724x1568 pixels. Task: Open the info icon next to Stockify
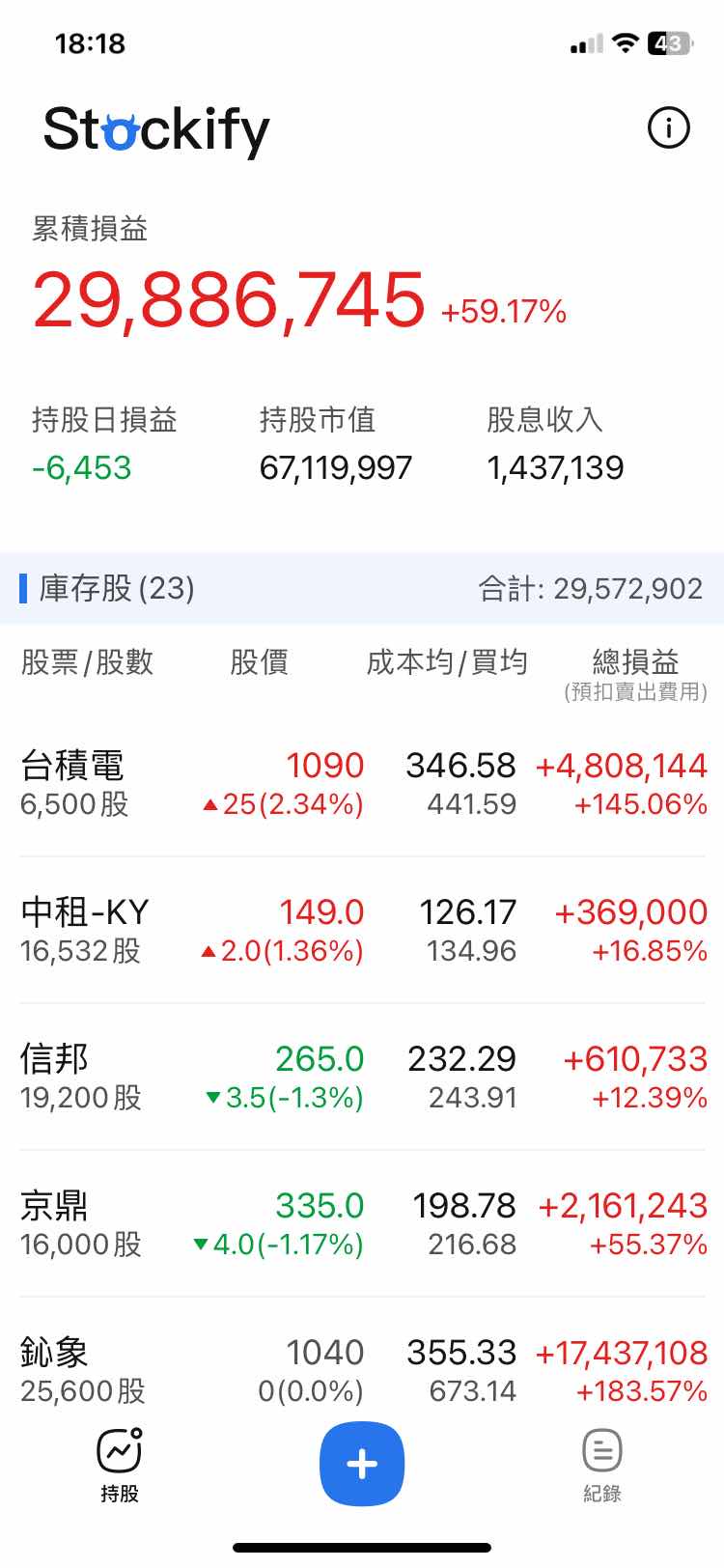click(668, 127)
